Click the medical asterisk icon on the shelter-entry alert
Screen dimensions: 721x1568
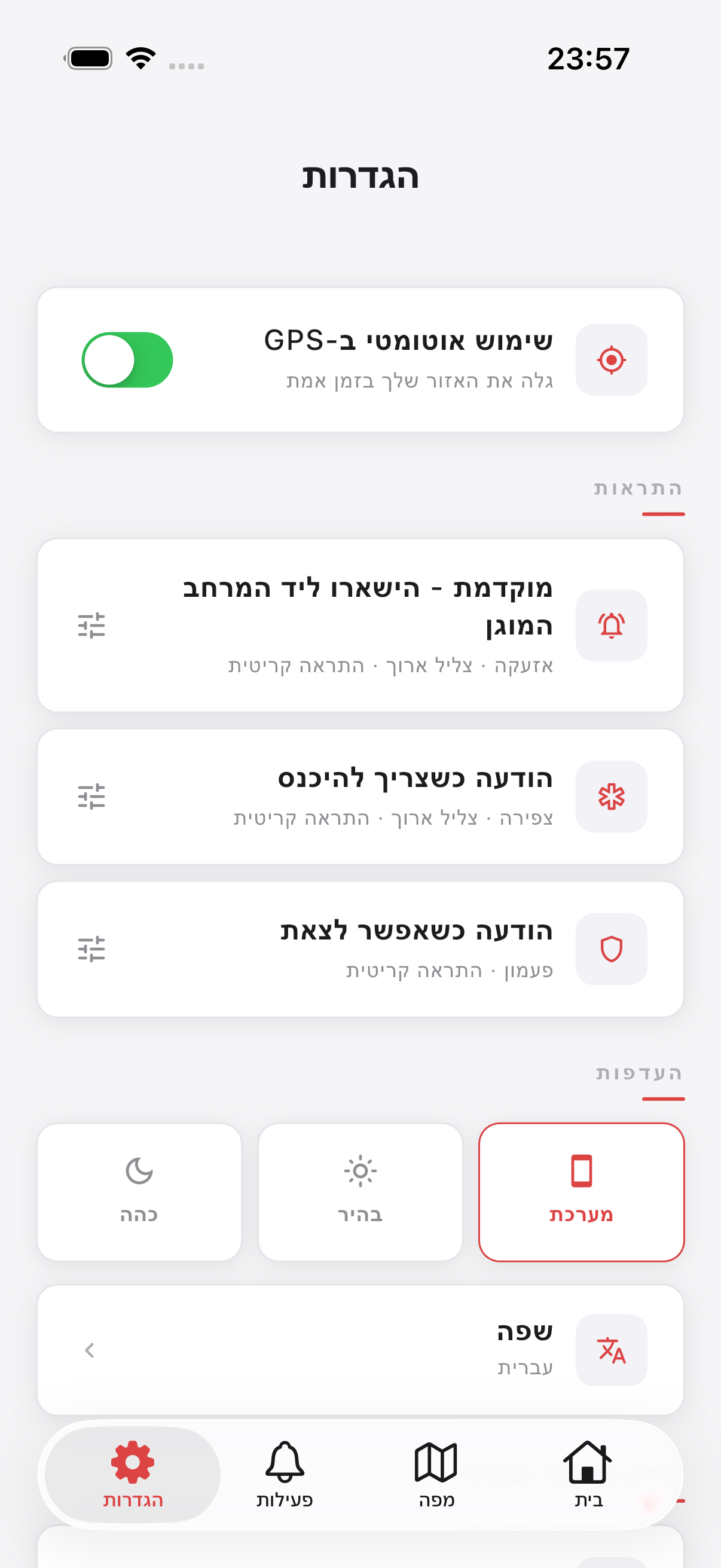pyautogui.click(x=612, y=796)
